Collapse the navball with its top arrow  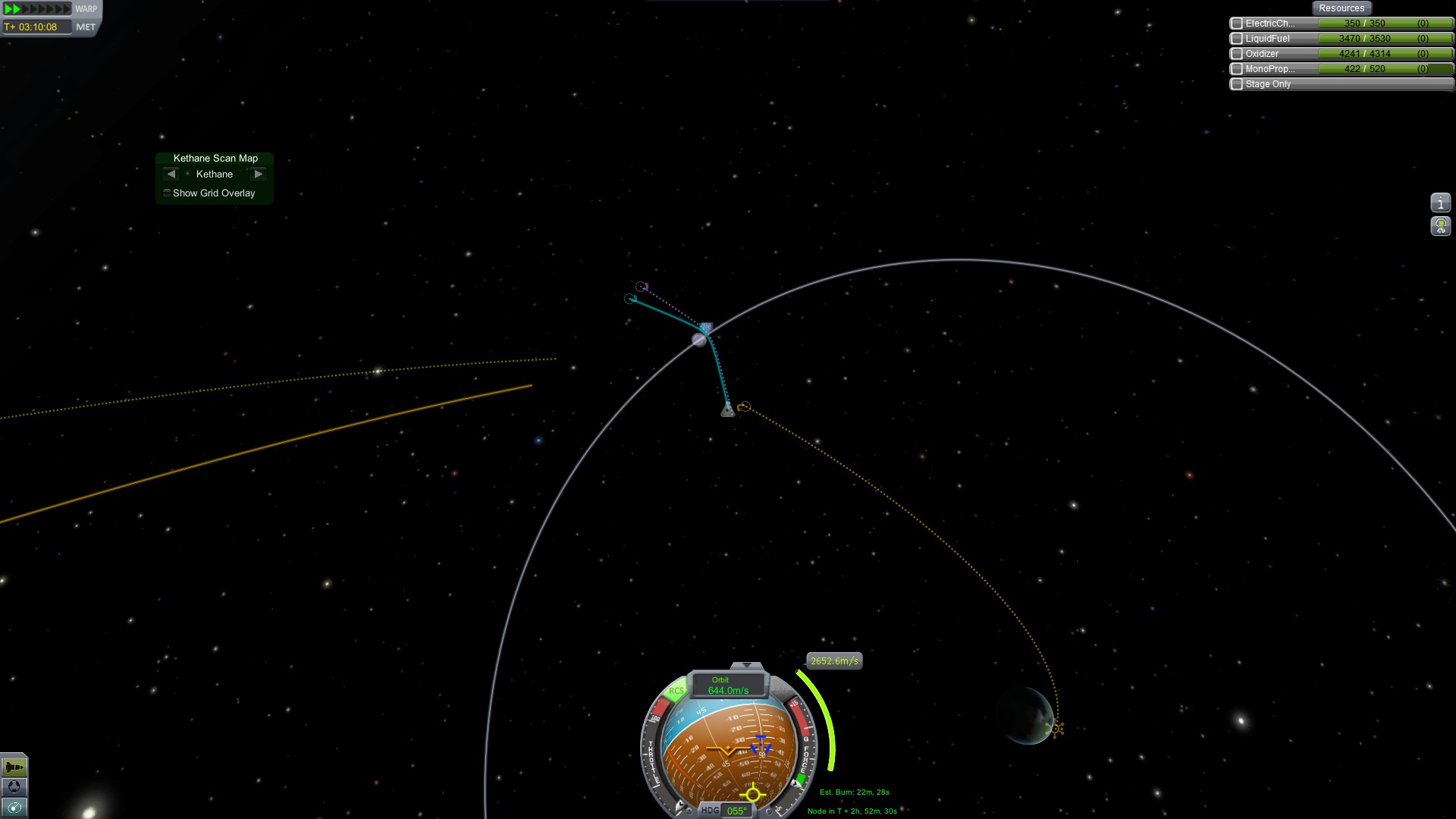point(747,665)
